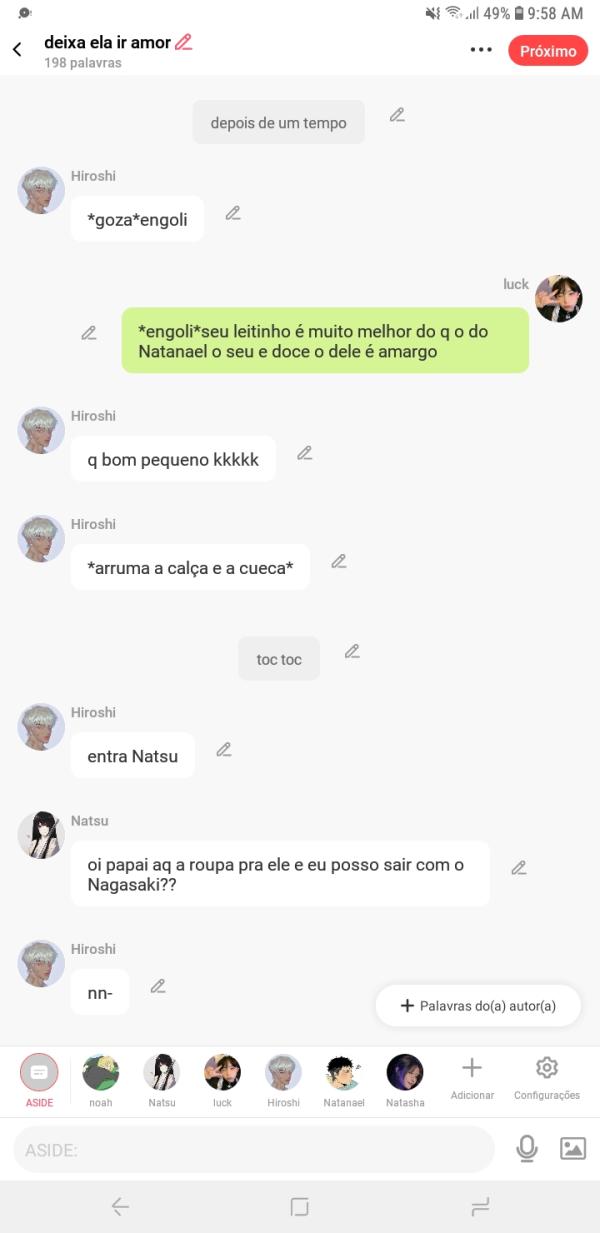Add a new character with Adicionar
The width and height of the screenshot is (600, 1233).
click(472, 1077)
